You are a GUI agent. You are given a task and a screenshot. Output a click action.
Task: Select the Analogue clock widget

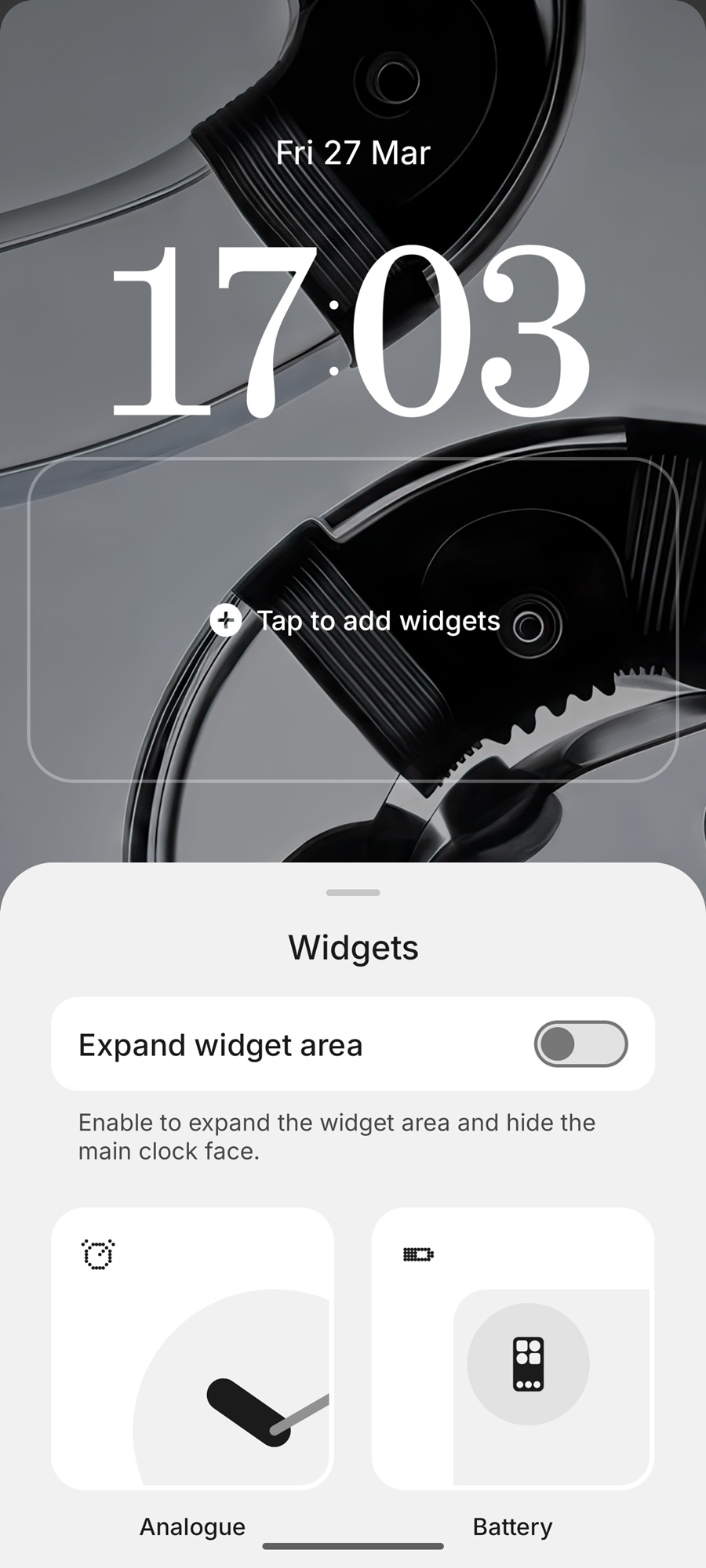click(x=192, y=1348)
